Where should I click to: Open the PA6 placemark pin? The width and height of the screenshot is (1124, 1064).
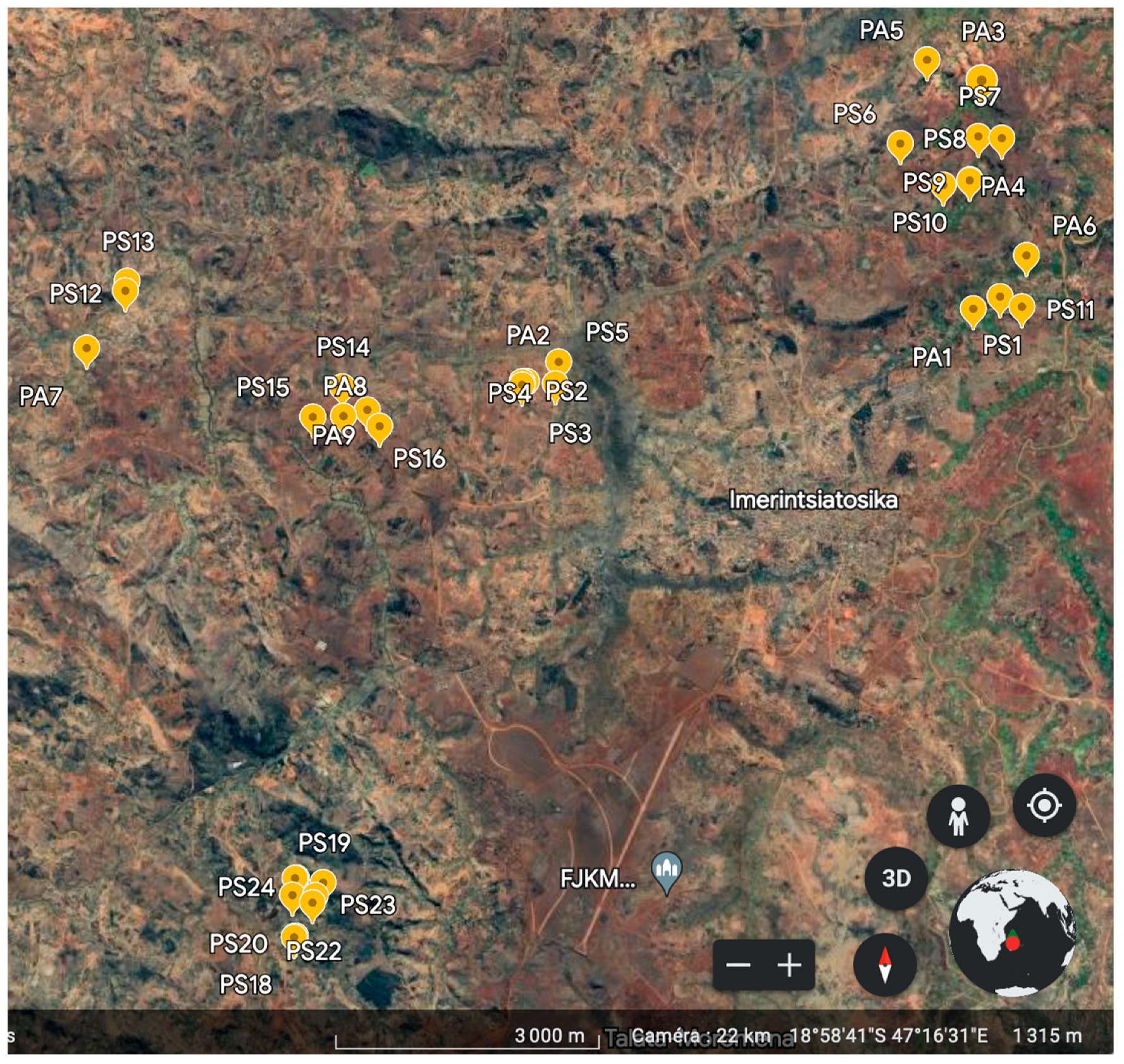[1025, 257]
